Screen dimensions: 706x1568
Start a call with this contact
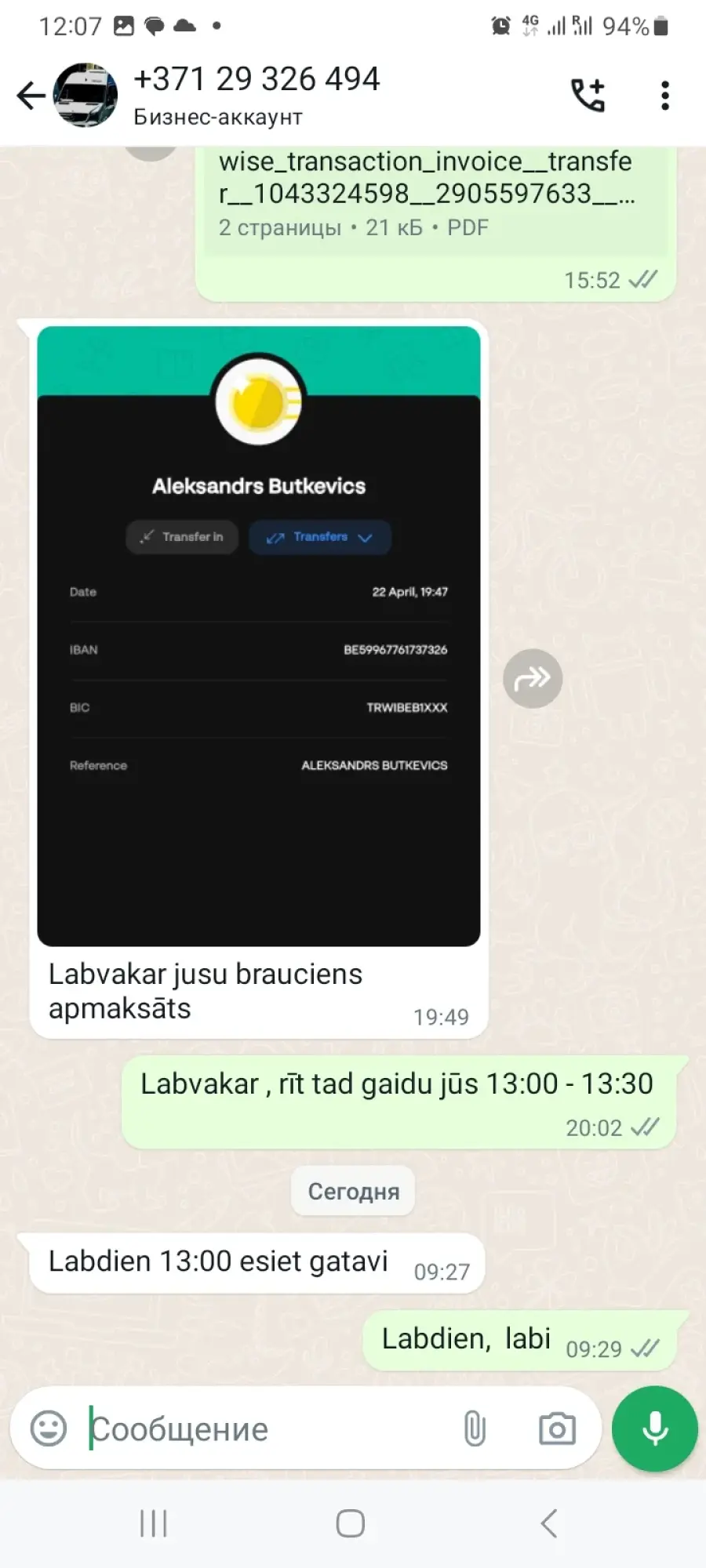tap(588, 95)
